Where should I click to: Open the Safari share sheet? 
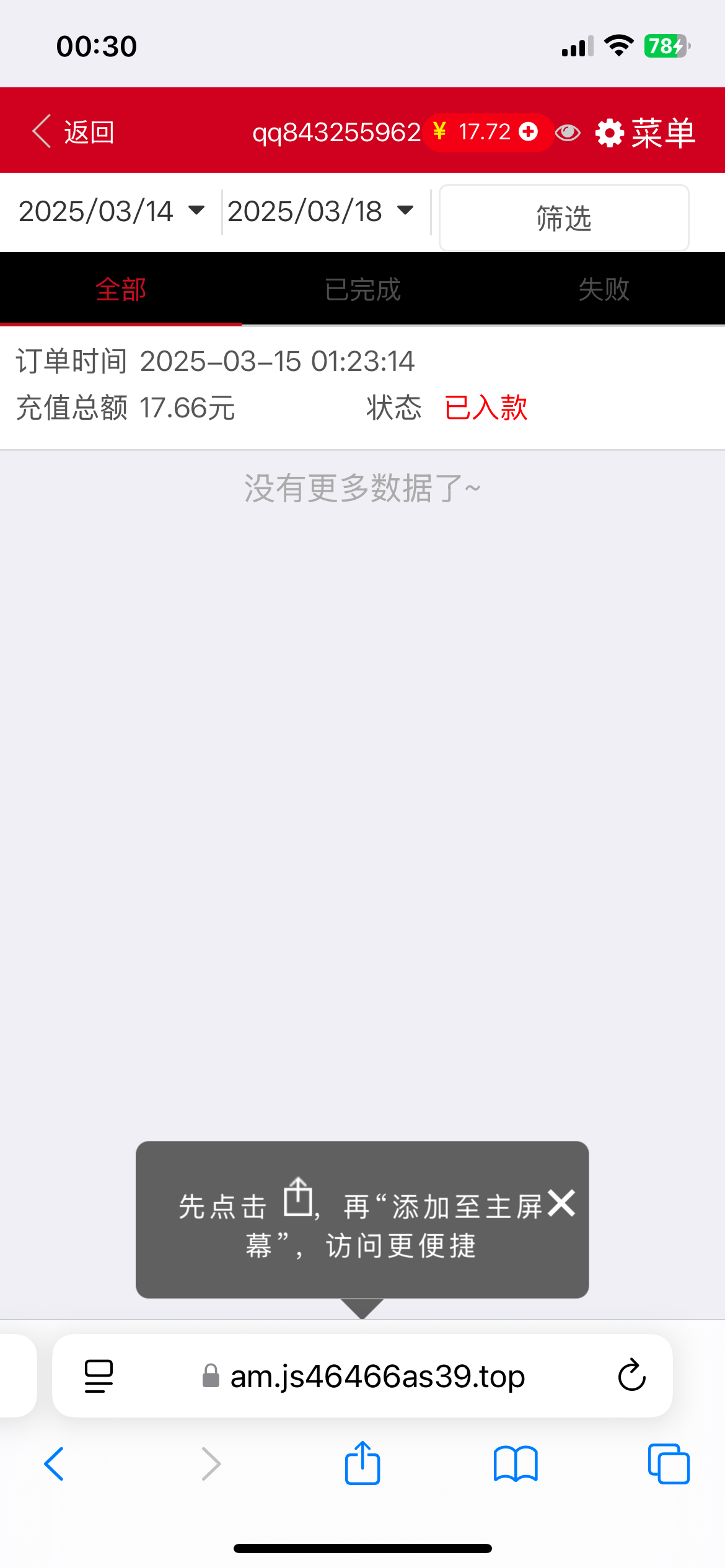point(362,1463)
